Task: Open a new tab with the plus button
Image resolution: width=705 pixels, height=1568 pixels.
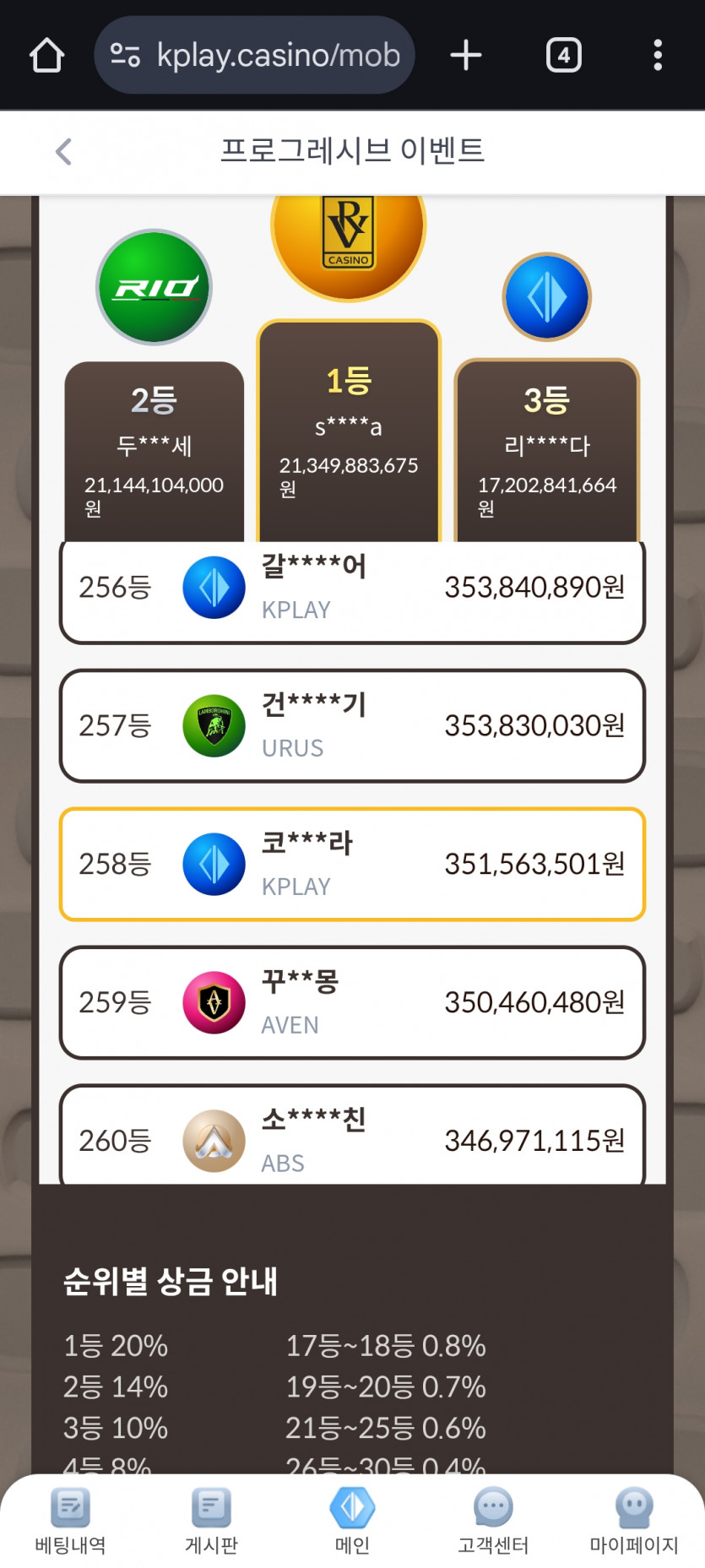Action: tap(465, 54)
